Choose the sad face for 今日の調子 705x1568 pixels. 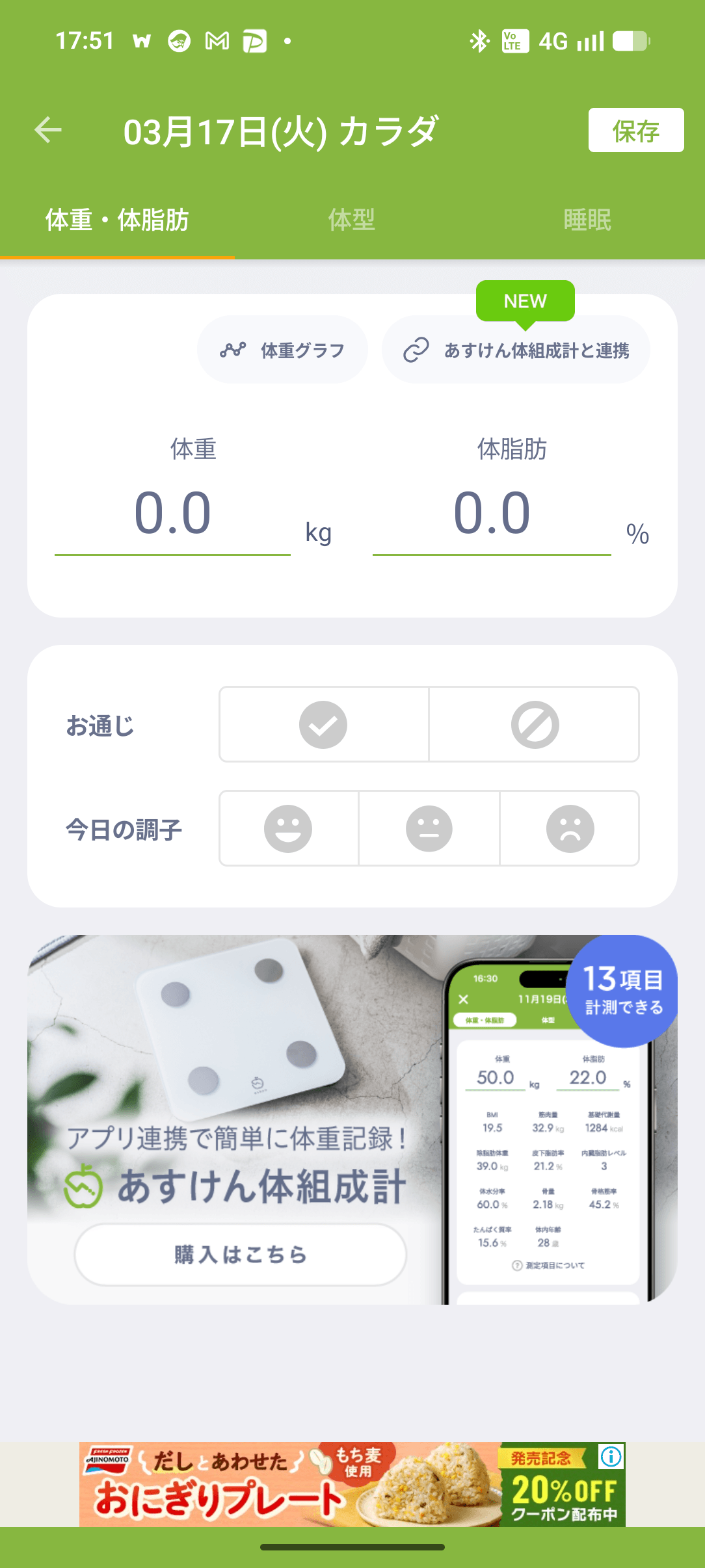570,828
